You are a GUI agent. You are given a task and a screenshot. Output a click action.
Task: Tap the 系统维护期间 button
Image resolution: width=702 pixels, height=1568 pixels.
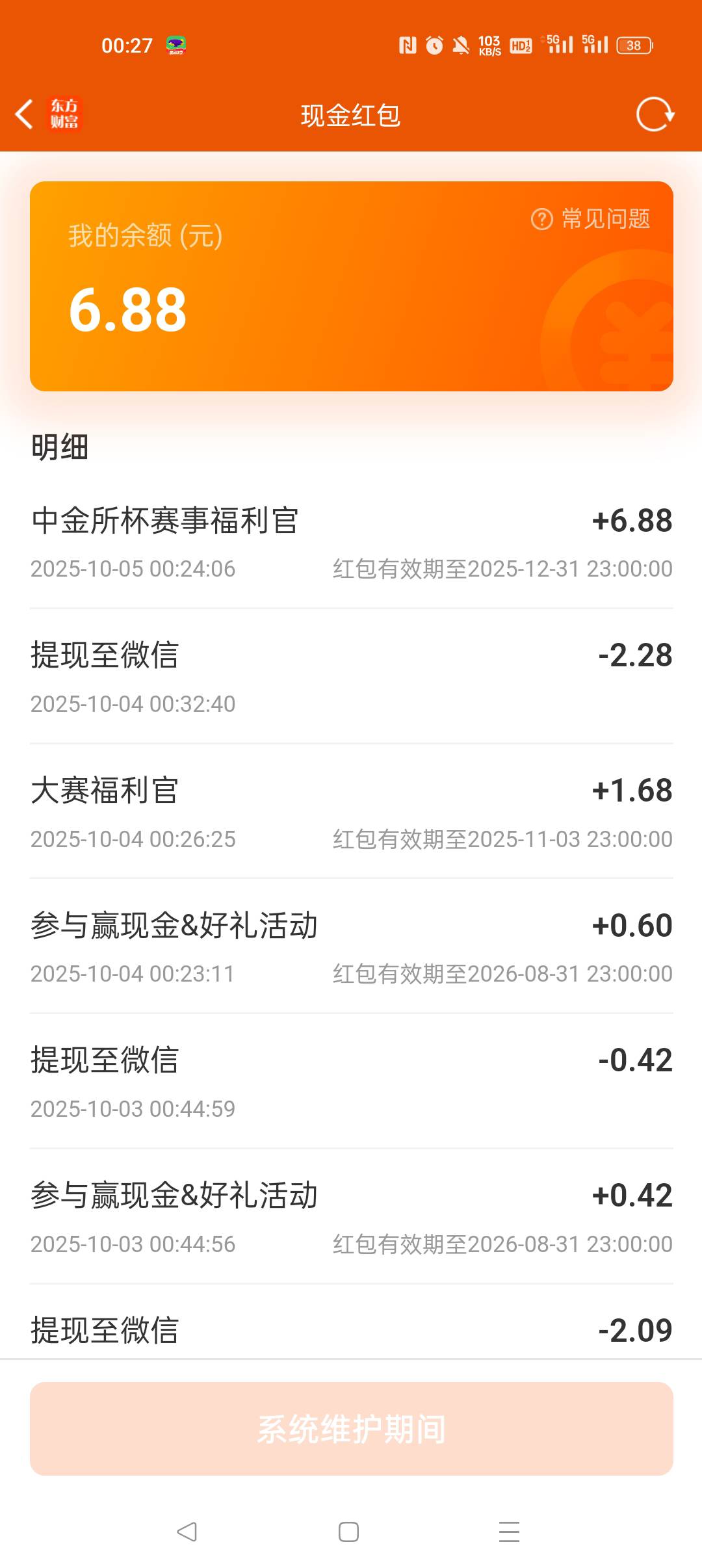point(351,1429)
